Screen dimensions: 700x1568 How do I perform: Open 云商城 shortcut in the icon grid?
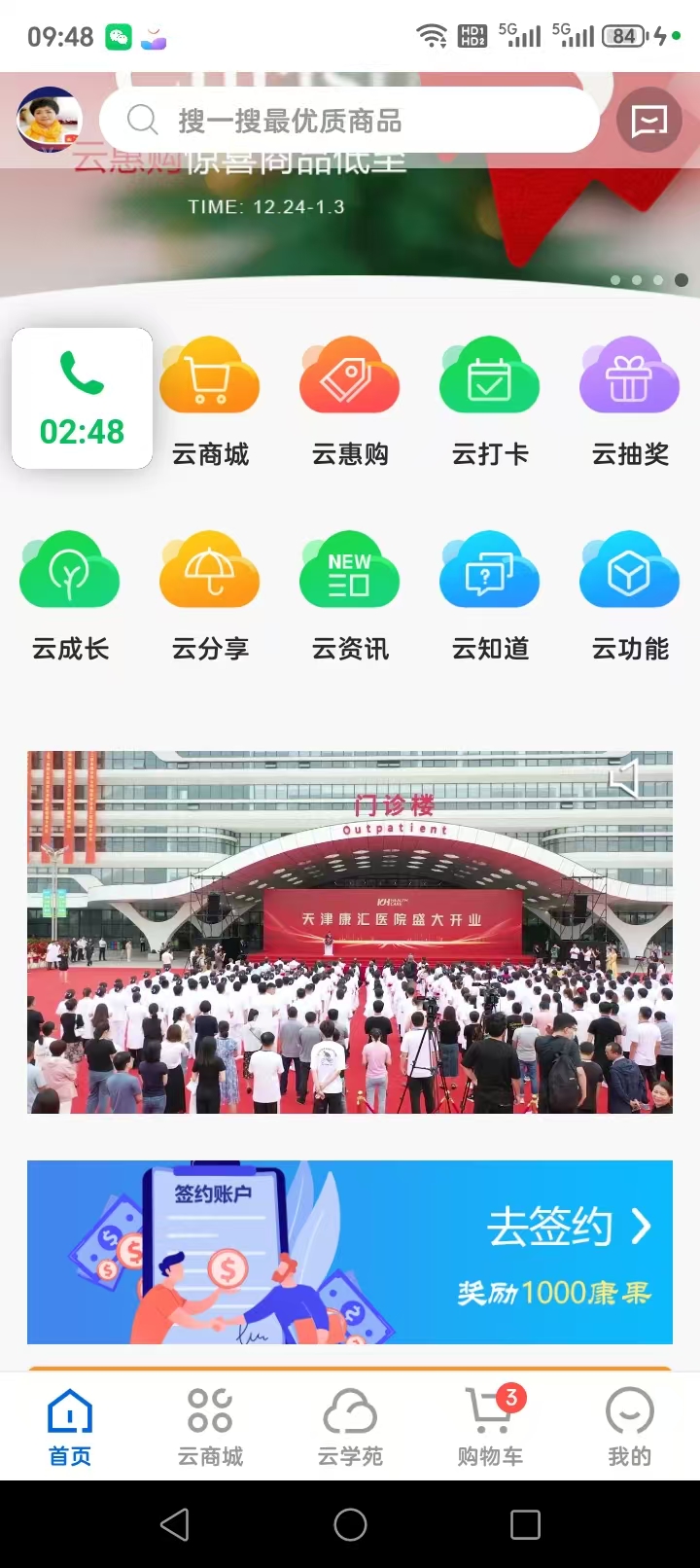pyautogui.click(x=210, y=401)
